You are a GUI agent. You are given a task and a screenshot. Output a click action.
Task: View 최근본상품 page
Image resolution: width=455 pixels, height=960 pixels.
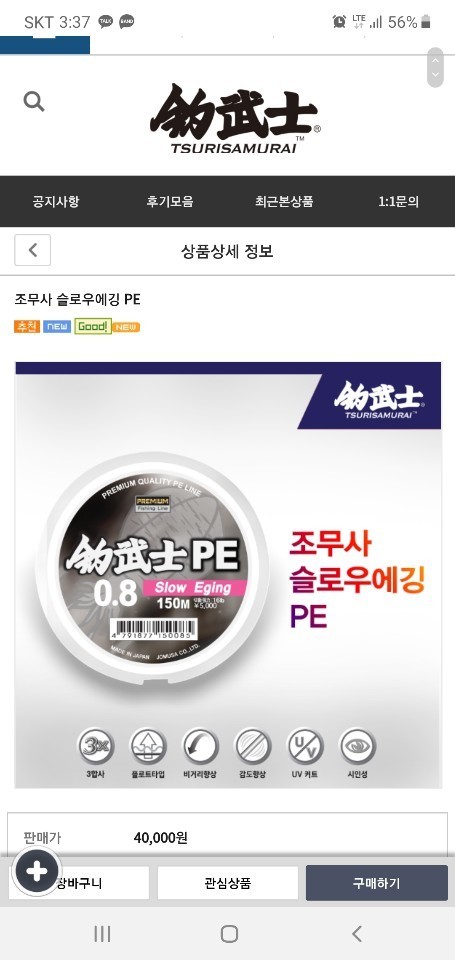[x=284, y=201]
